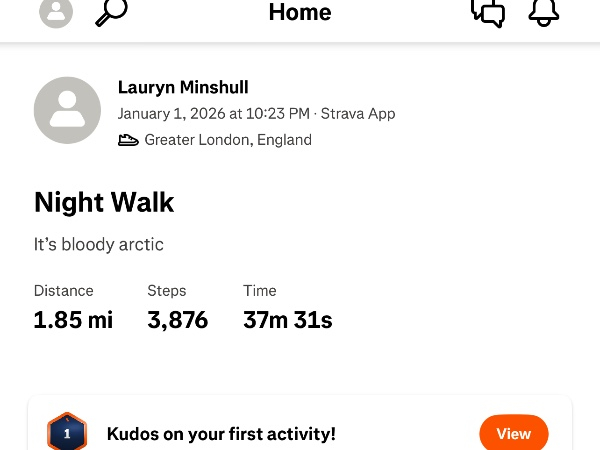Open the Night Walk activity
The height and width of the screenshot is (450, 600).
click(x=104, y=203)
